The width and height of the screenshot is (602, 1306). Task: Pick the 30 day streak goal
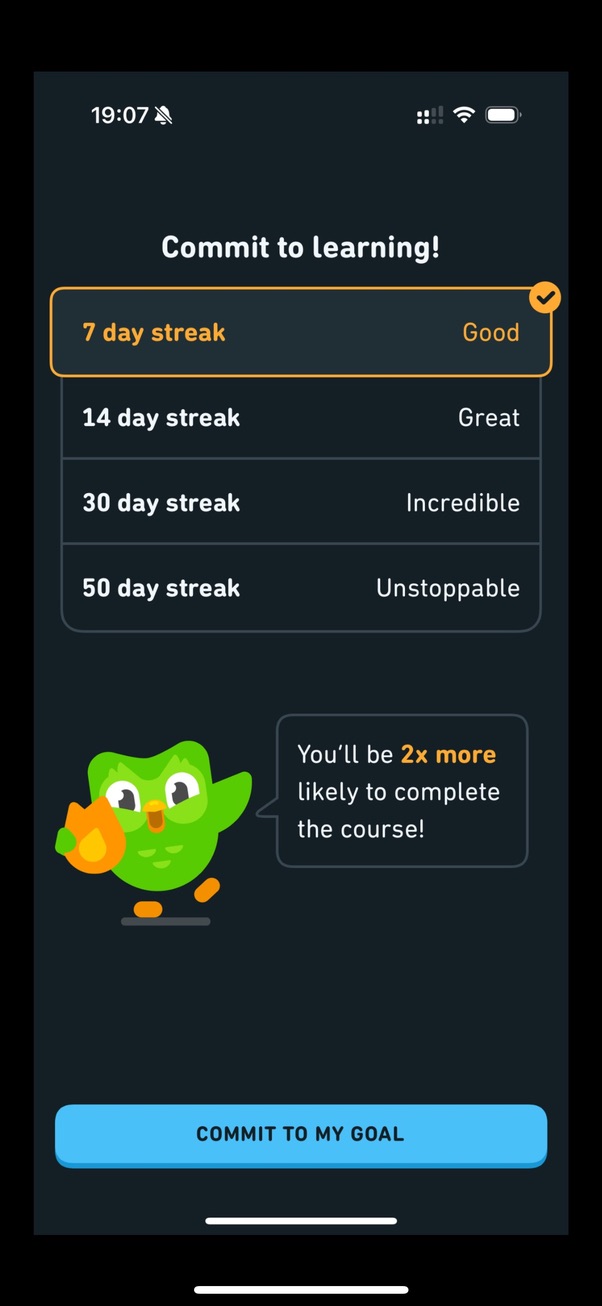(300, 502)
